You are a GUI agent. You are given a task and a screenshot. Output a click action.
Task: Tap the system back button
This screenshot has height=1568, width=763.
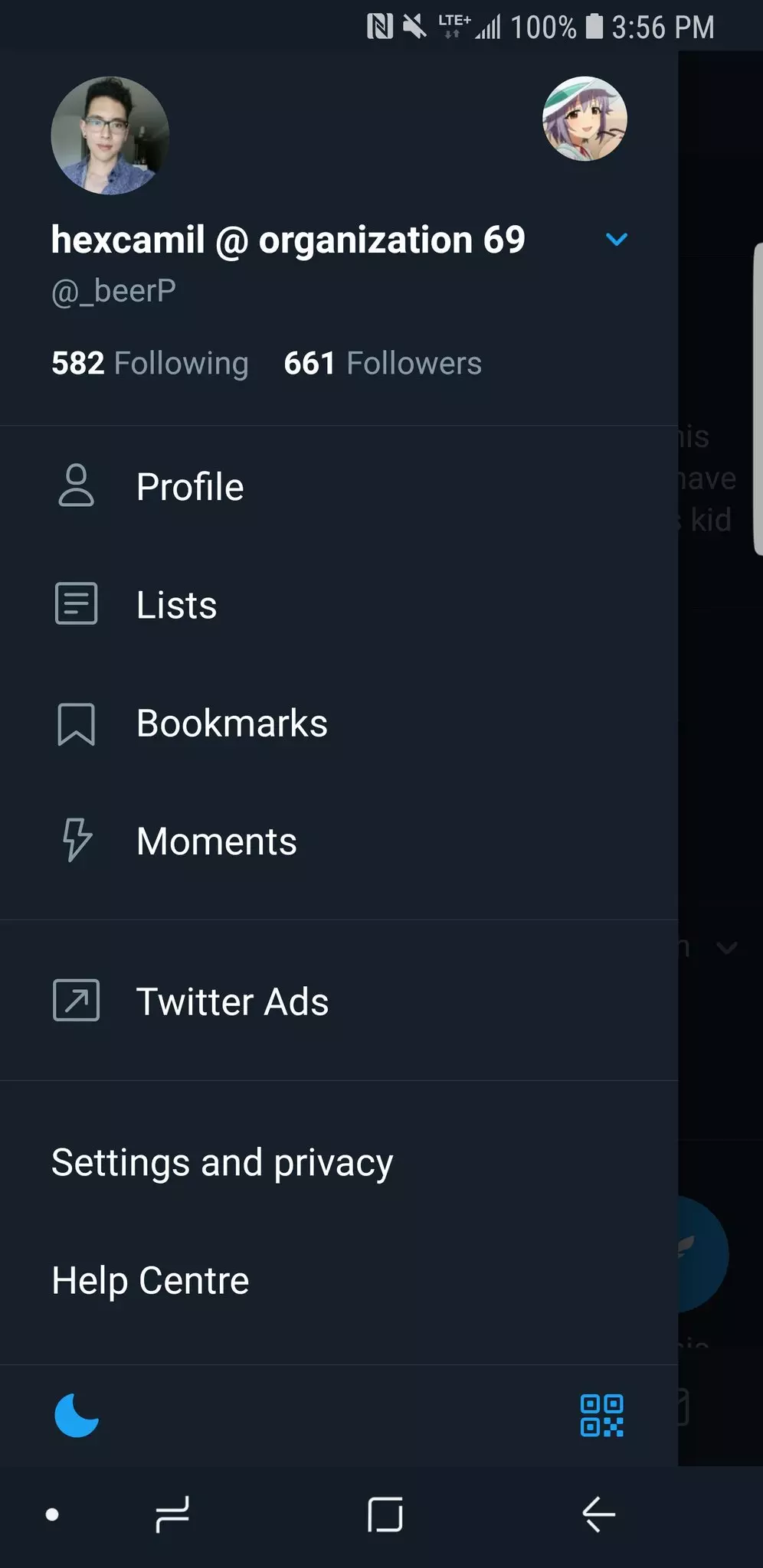598,1514
